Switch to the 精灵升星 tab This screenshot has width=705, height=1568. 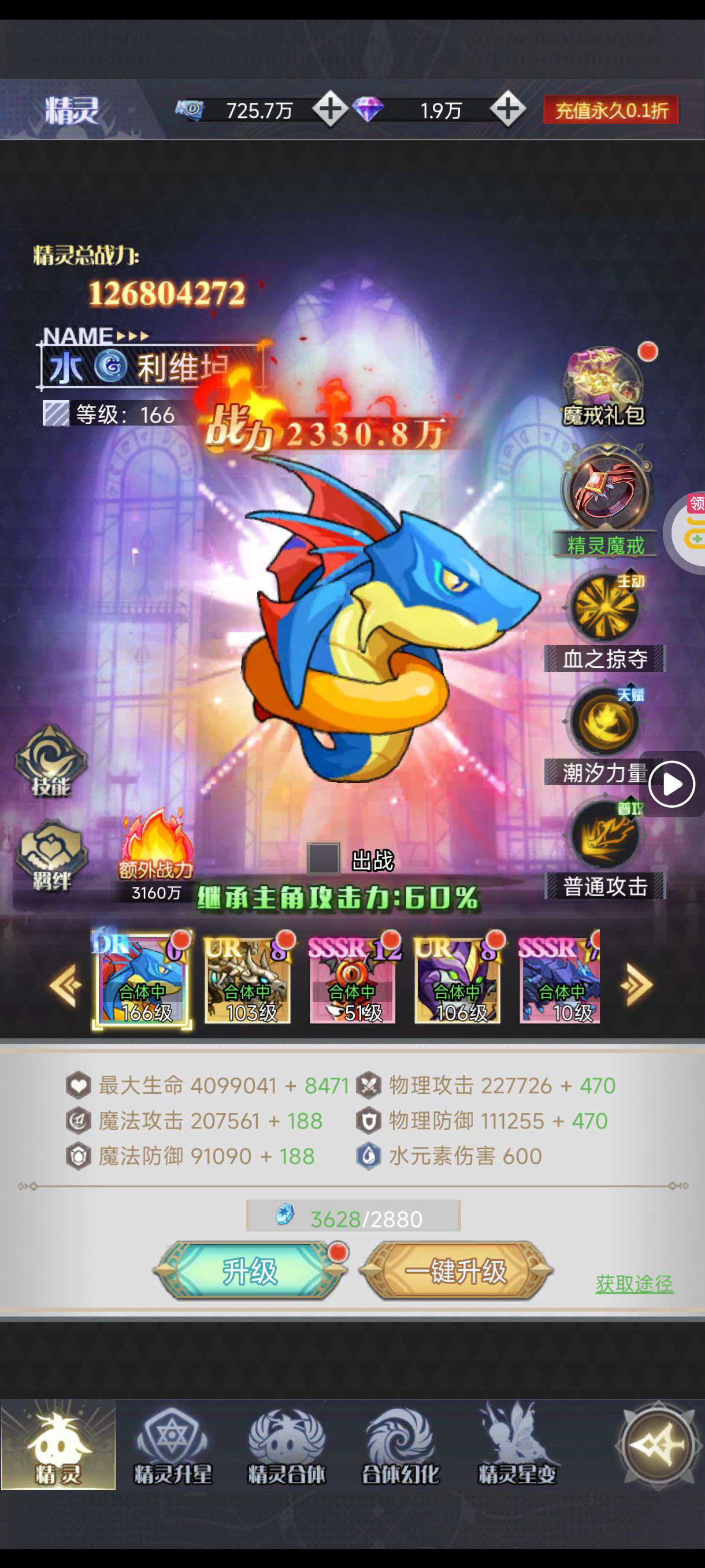pyautogui.click(x=173, y=1445)
